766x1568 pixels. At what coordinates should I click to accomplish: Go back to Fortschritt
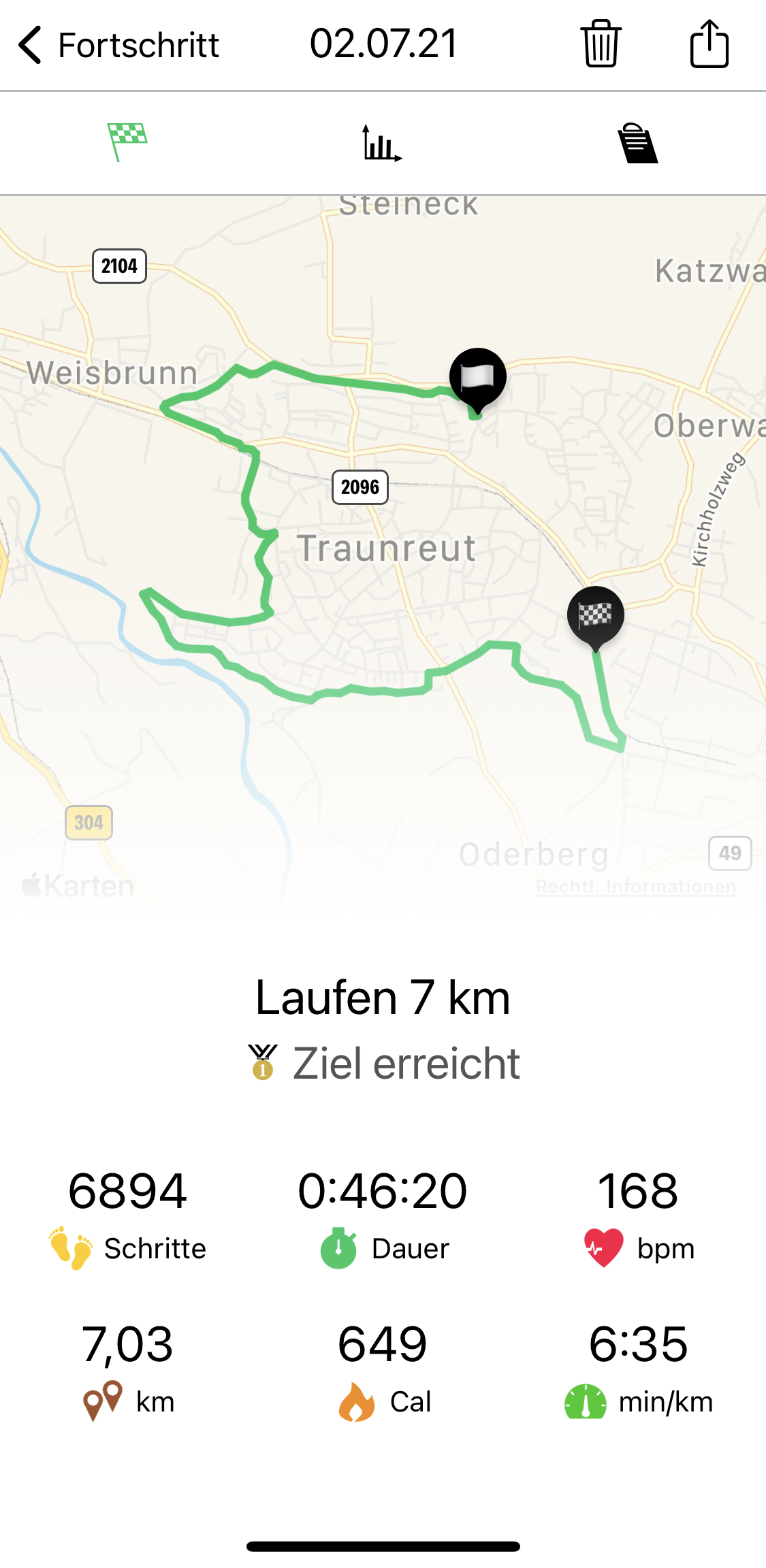pyautogui.click(x=117, y=45)
